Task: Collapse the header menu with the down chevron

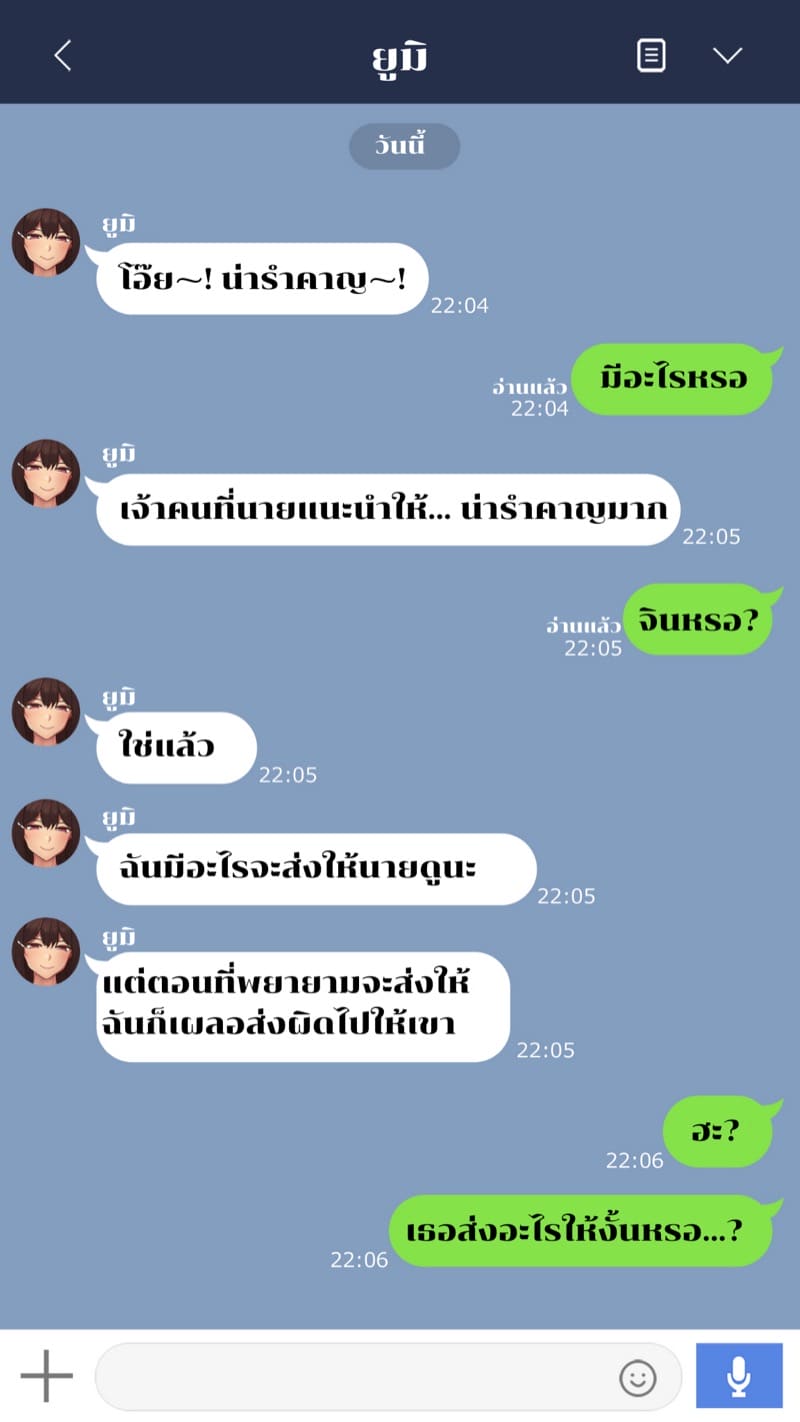Action: pos(729,55)
